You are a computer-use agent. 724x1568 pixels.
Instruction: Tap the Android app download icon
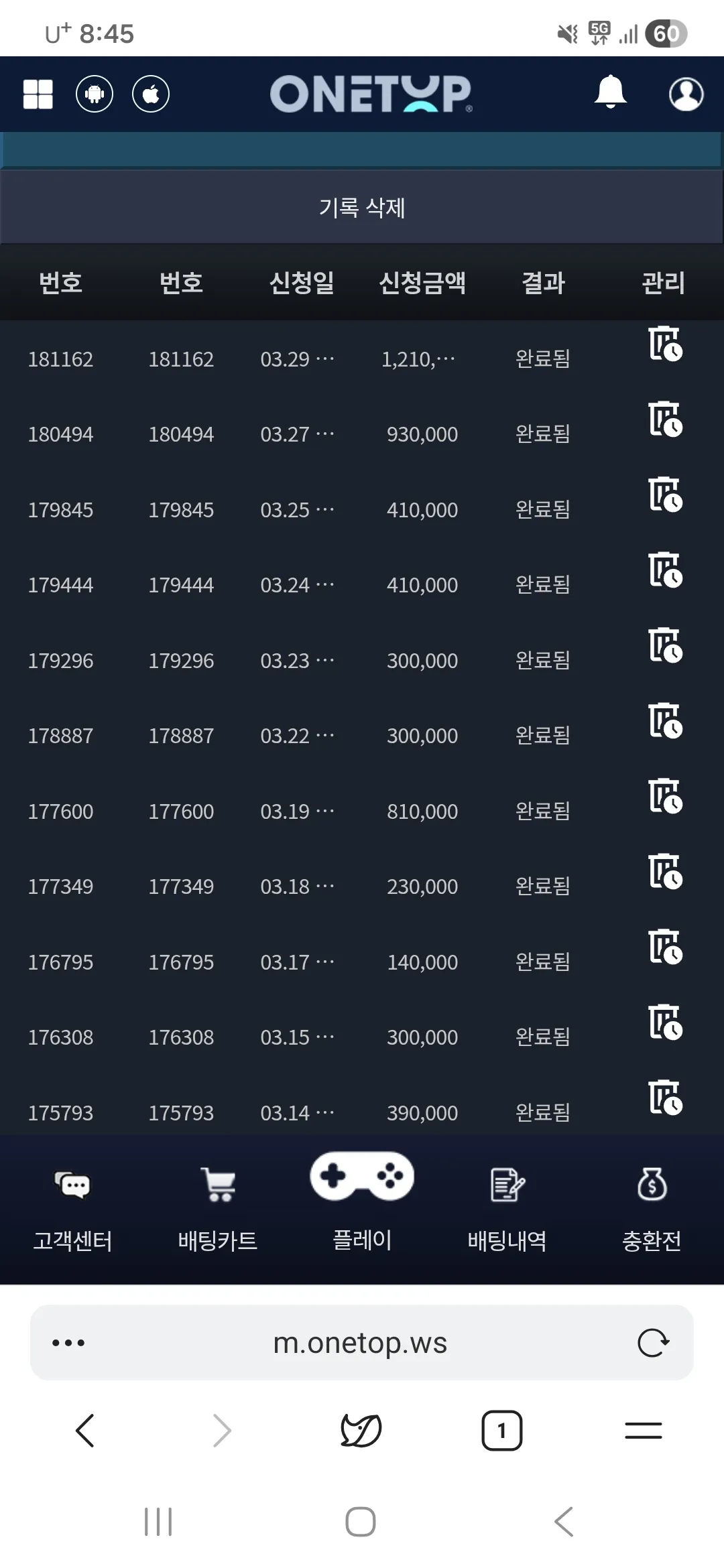pyautogui.click(x=95, y=94)
